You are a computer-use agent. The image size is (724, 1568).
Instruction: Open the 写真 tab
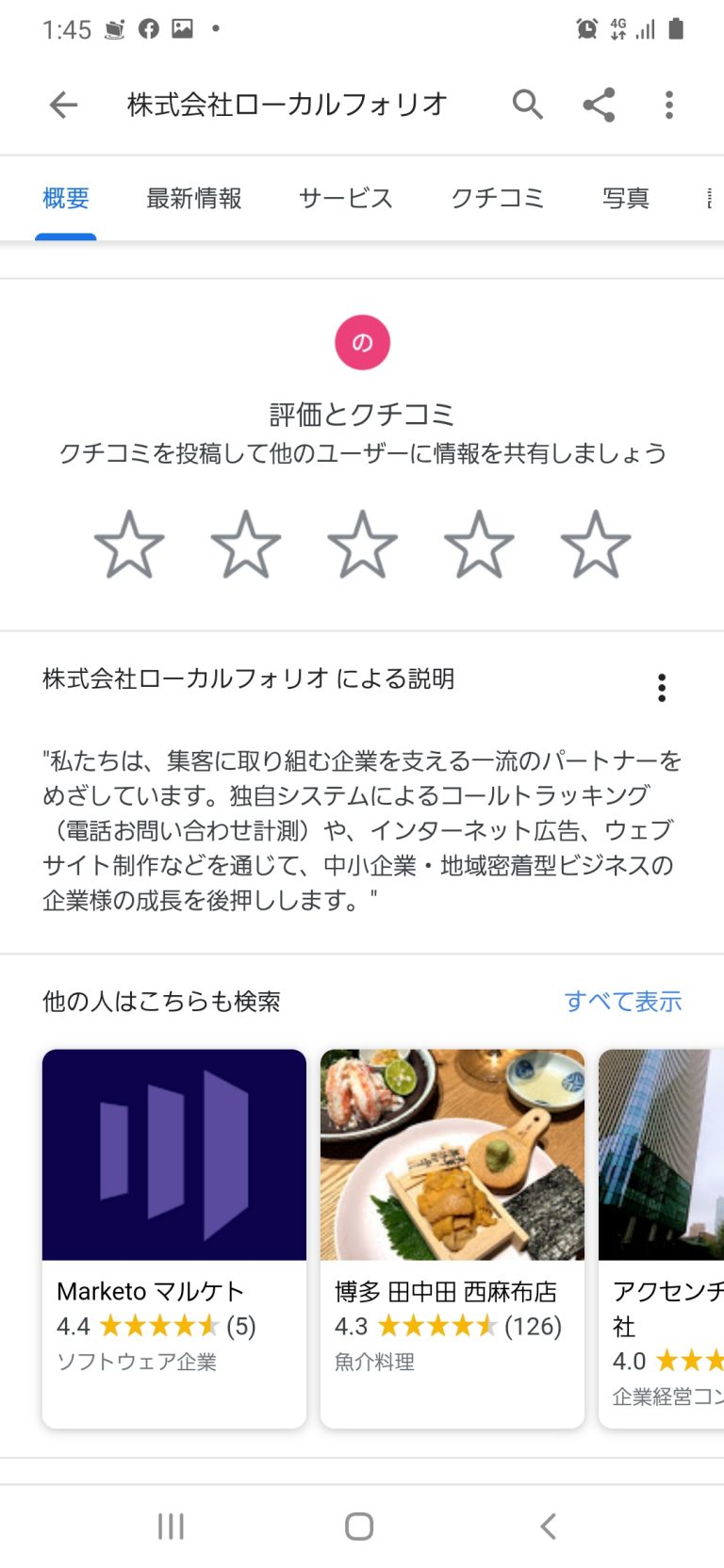click(626, 198)
